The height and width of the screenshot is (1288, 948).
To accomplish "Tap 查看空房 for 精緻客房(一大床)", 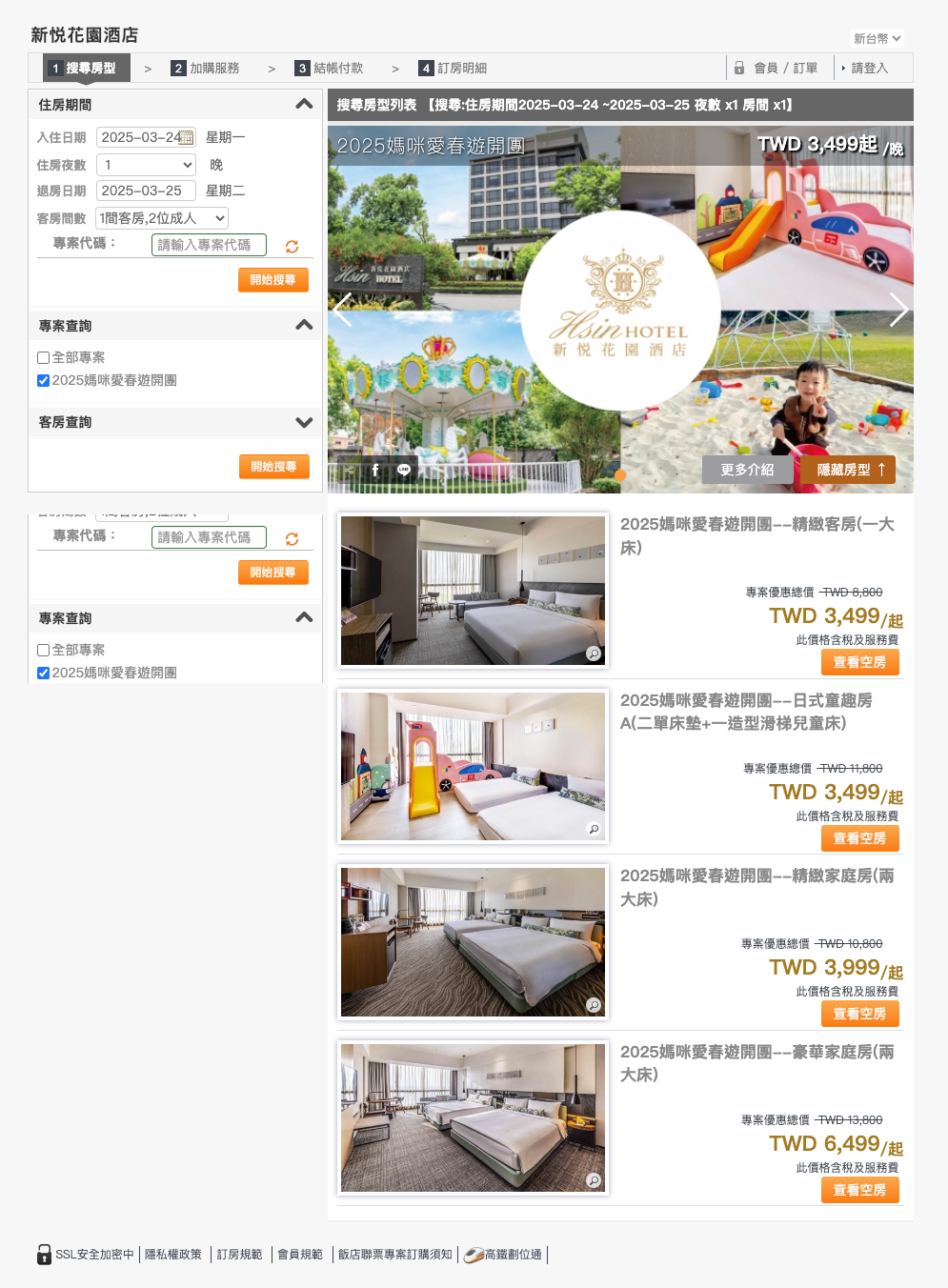I will [859, 662].
